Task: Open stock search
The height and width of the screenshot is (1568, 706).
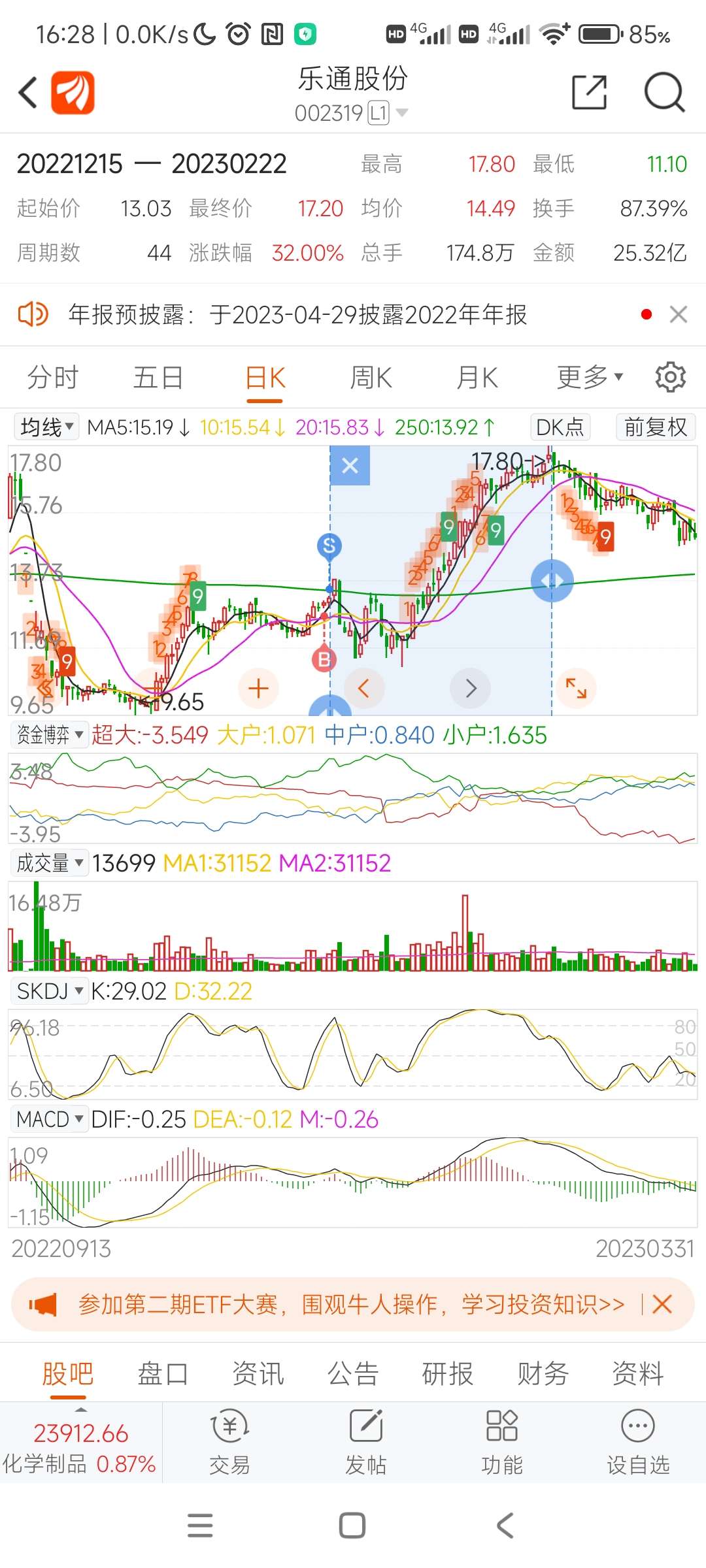Action: 664,92
